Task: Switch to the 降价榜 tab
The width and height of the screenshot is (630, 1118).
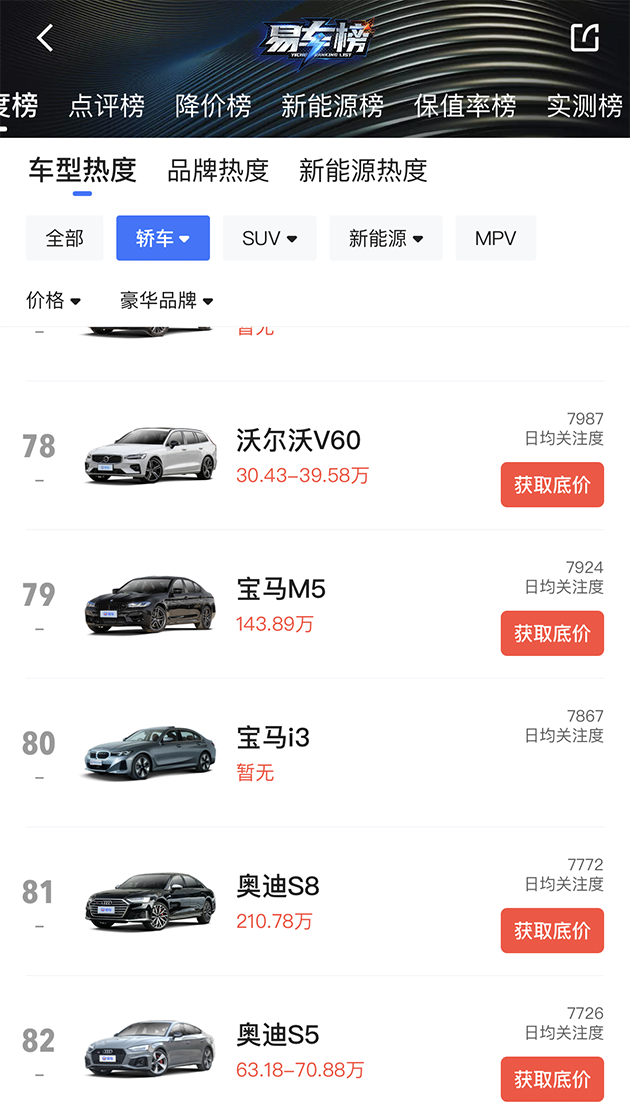Action: coord(213,106)
